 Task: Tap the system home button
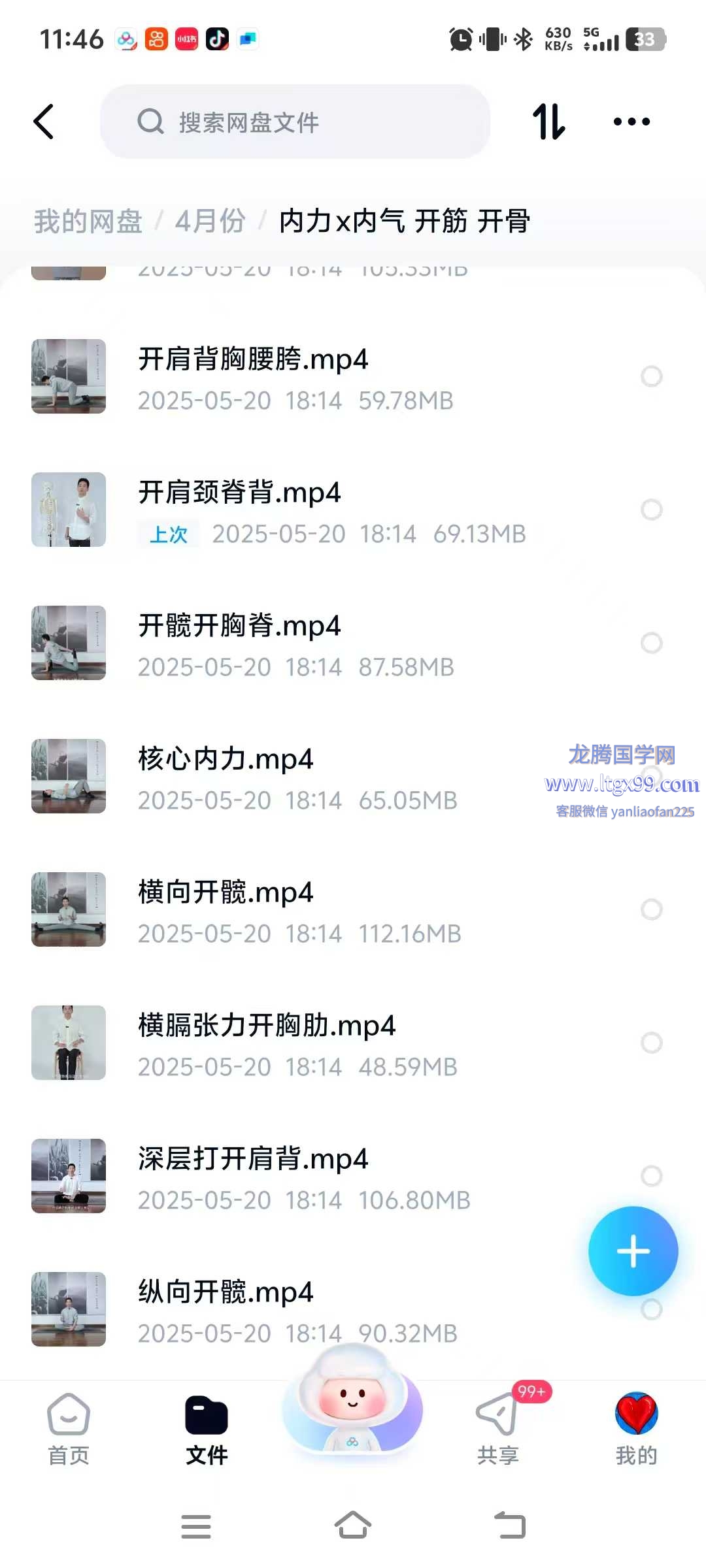[353, 1526]
